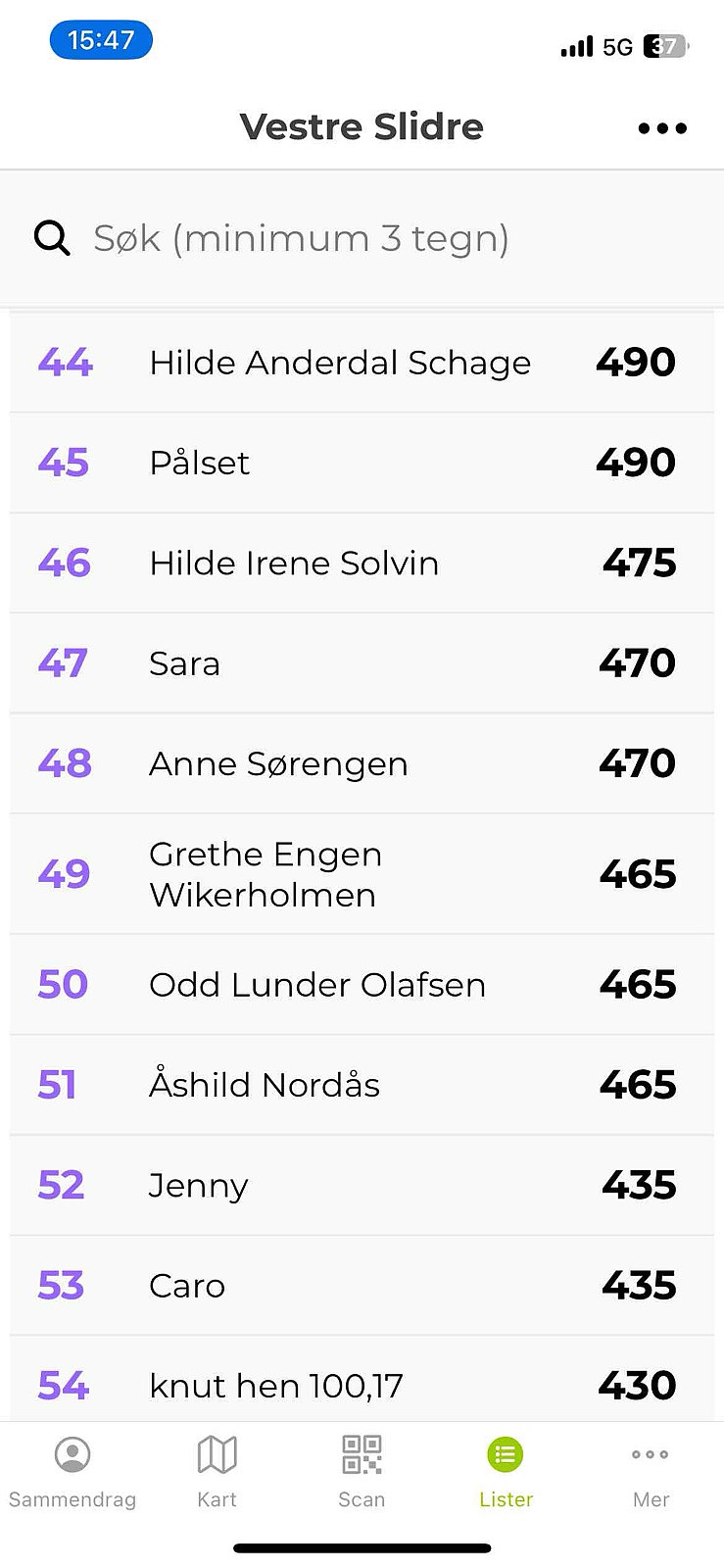This screenshot has width=724, height=1568.
Task: Open the three-dot overflow menu
Action: (662, 128)
